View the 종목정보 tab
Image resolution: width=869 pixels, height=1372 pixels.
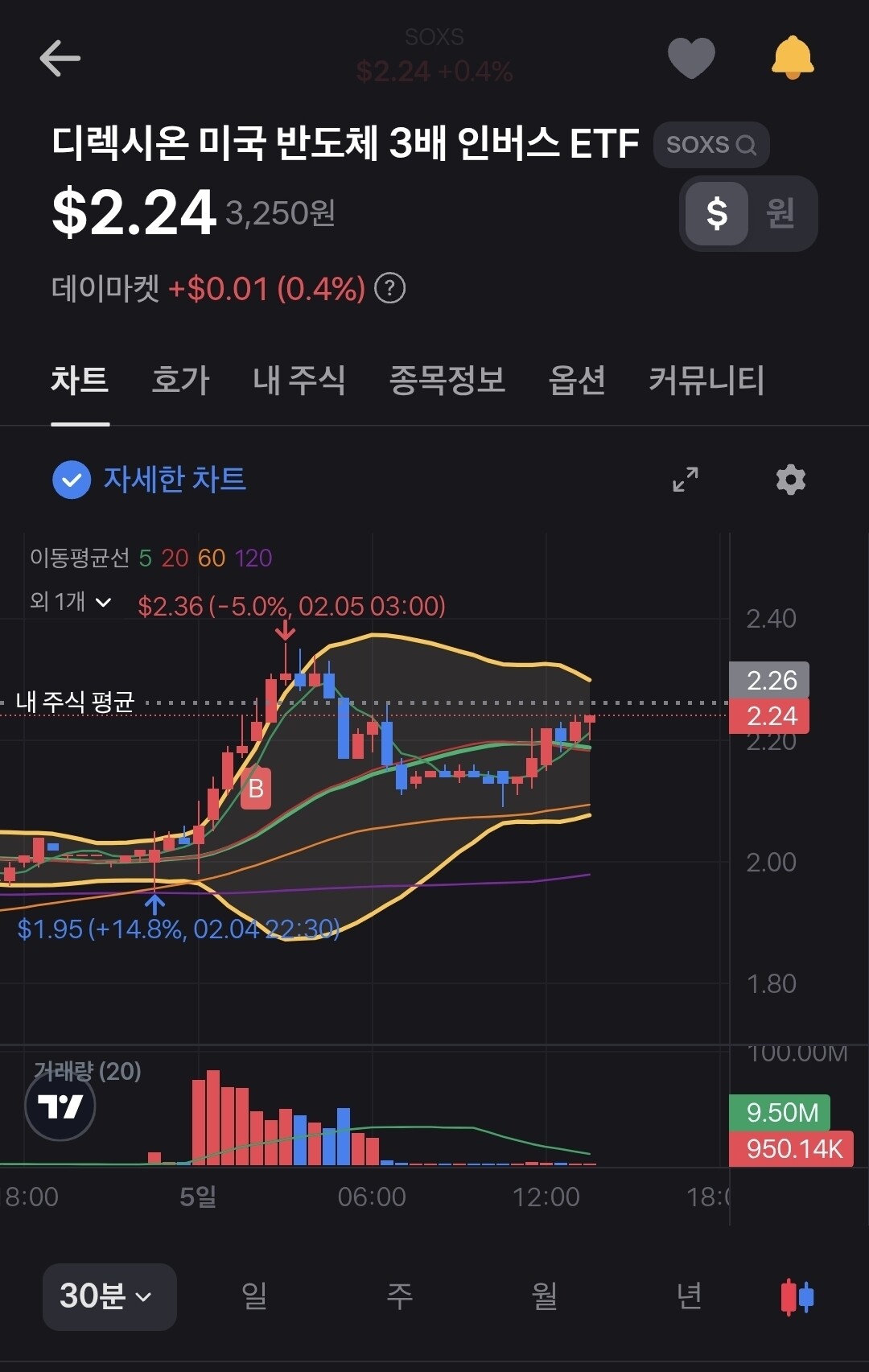447,380
